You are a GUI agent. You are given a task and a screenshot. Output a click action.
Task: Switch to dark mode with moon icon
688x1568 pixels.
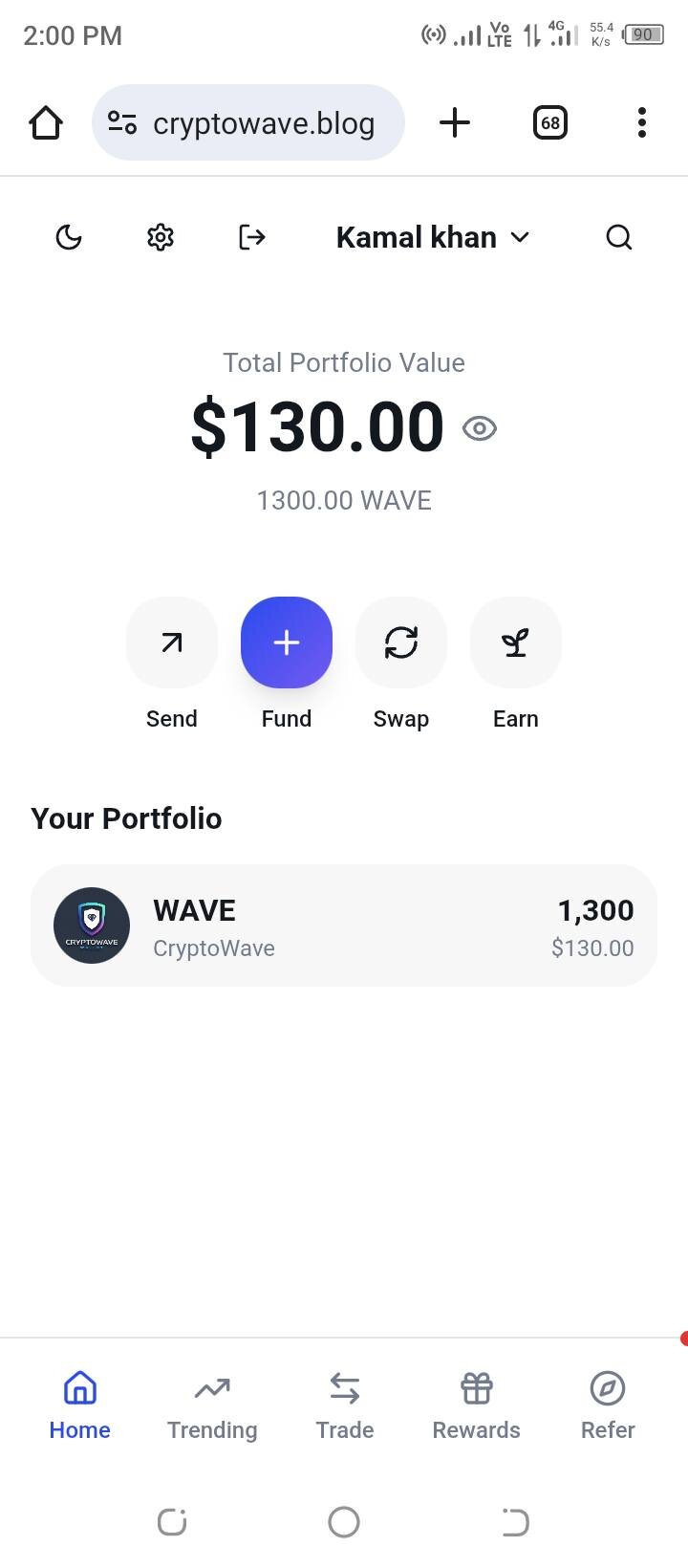69,237
